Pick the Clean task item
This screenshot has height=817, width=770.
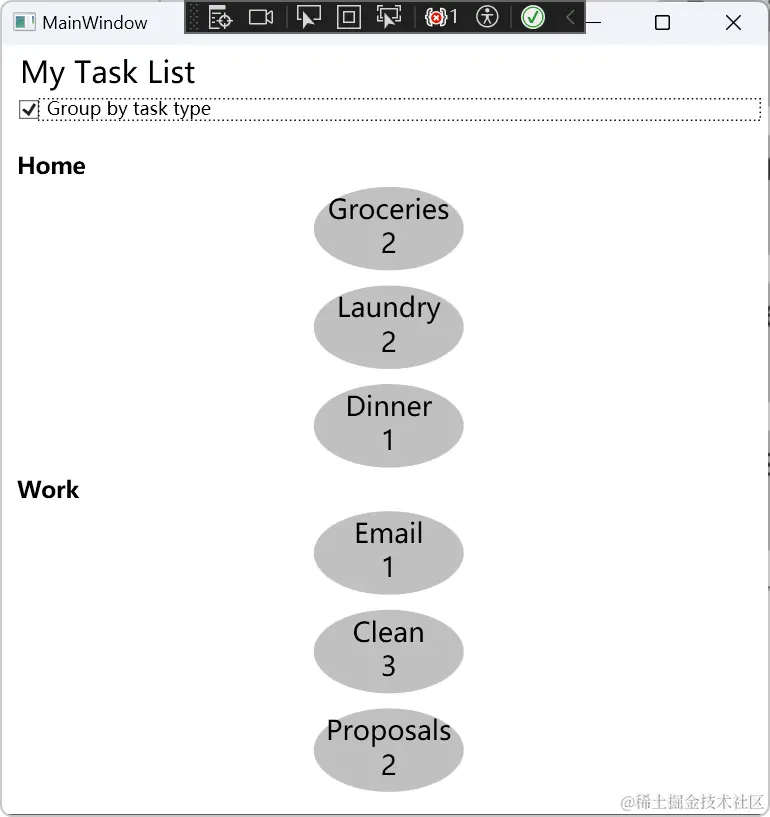(x=388, y=650)
